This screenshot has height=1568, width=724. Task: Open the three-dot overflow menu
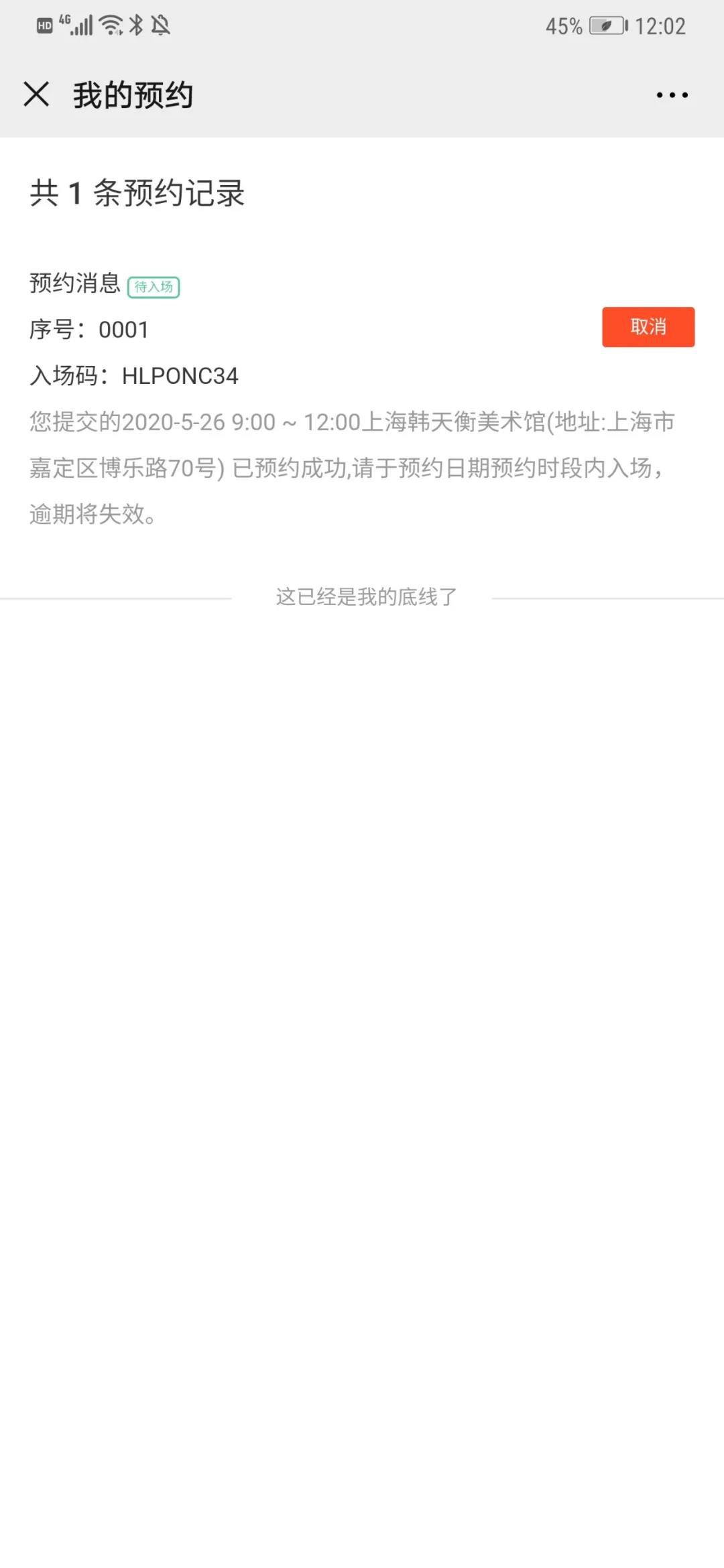[672, 95]
